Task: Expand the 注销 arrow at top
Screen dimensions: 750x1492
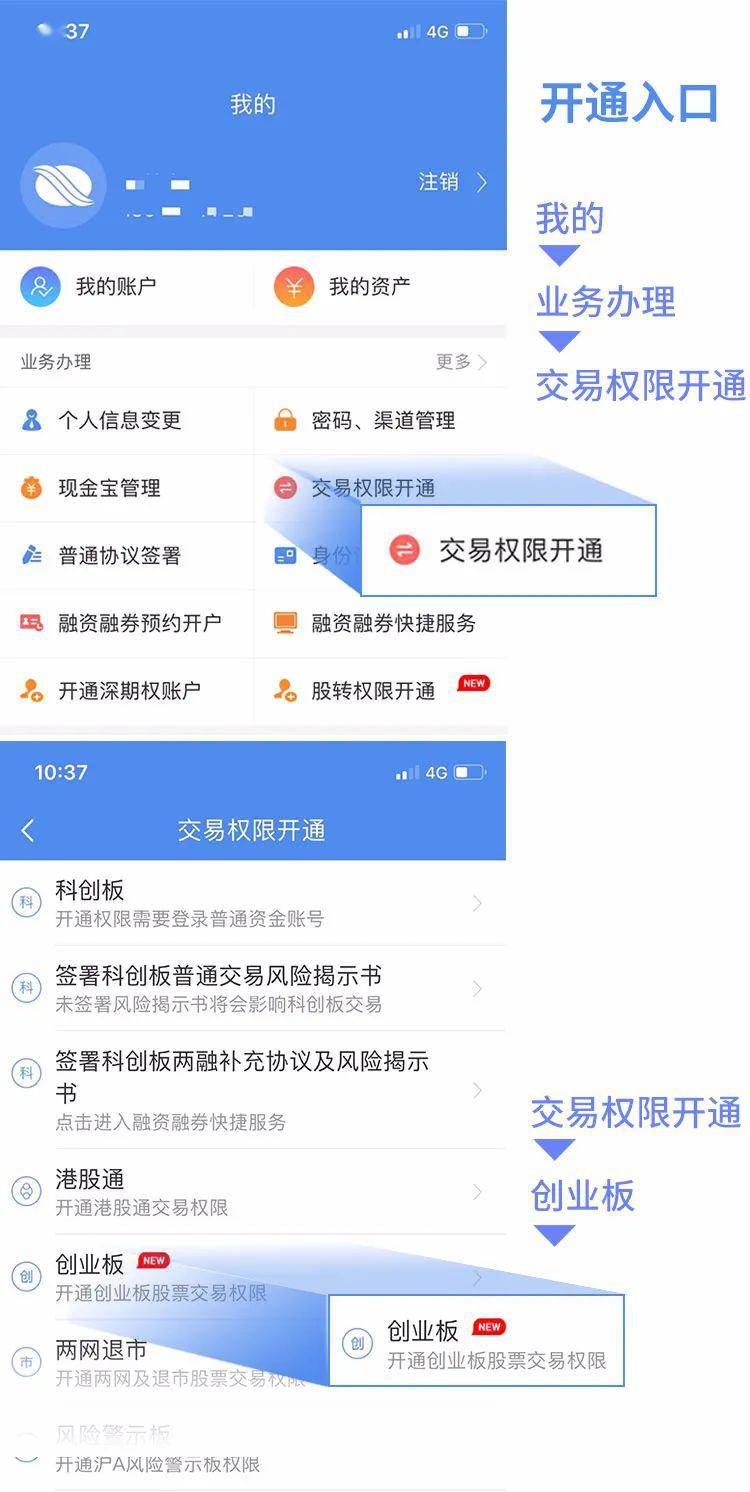Action: click(483, 183)
